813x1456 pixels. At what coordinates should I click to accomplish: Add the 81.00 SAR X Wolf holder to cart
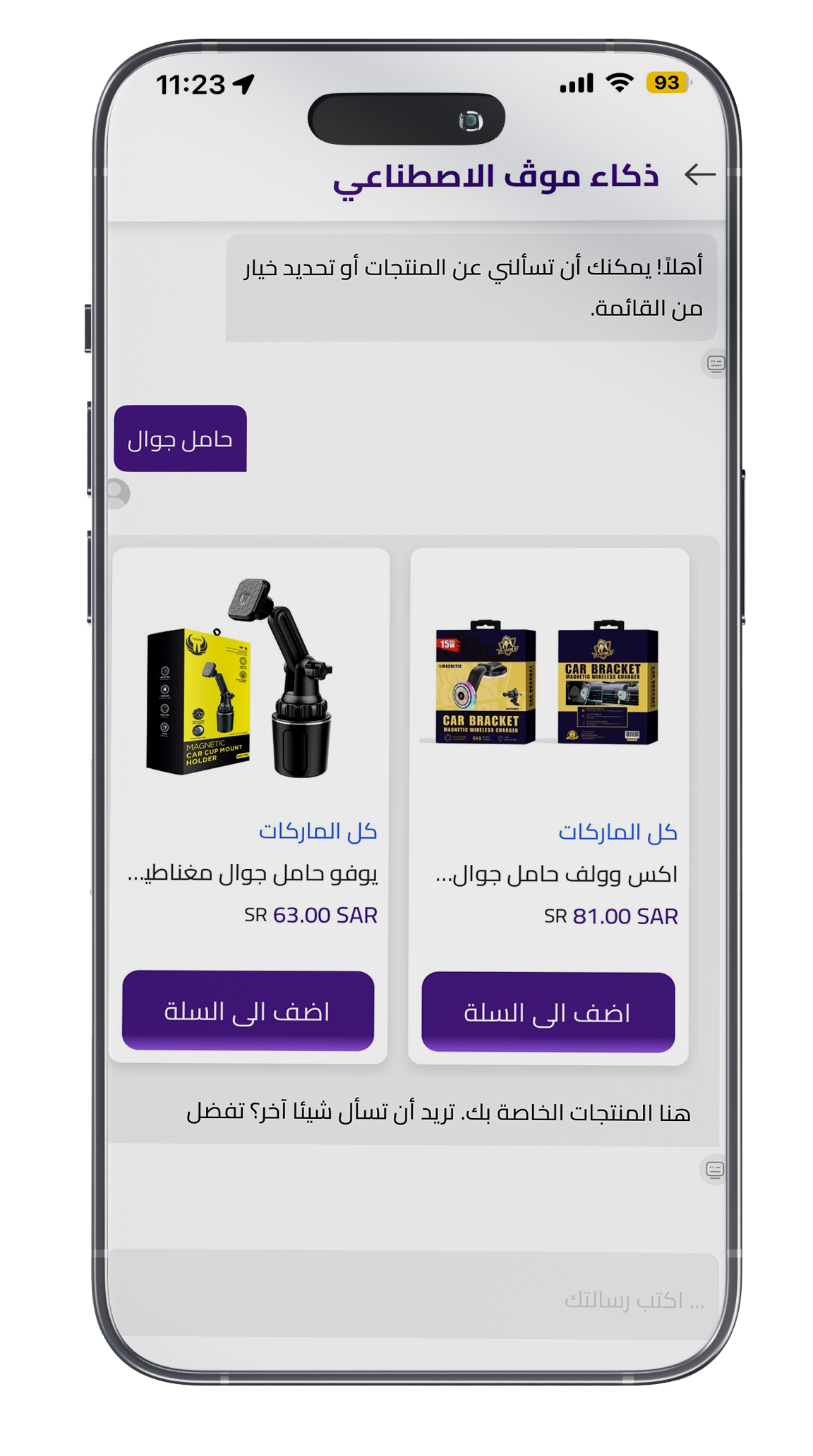548,1012
